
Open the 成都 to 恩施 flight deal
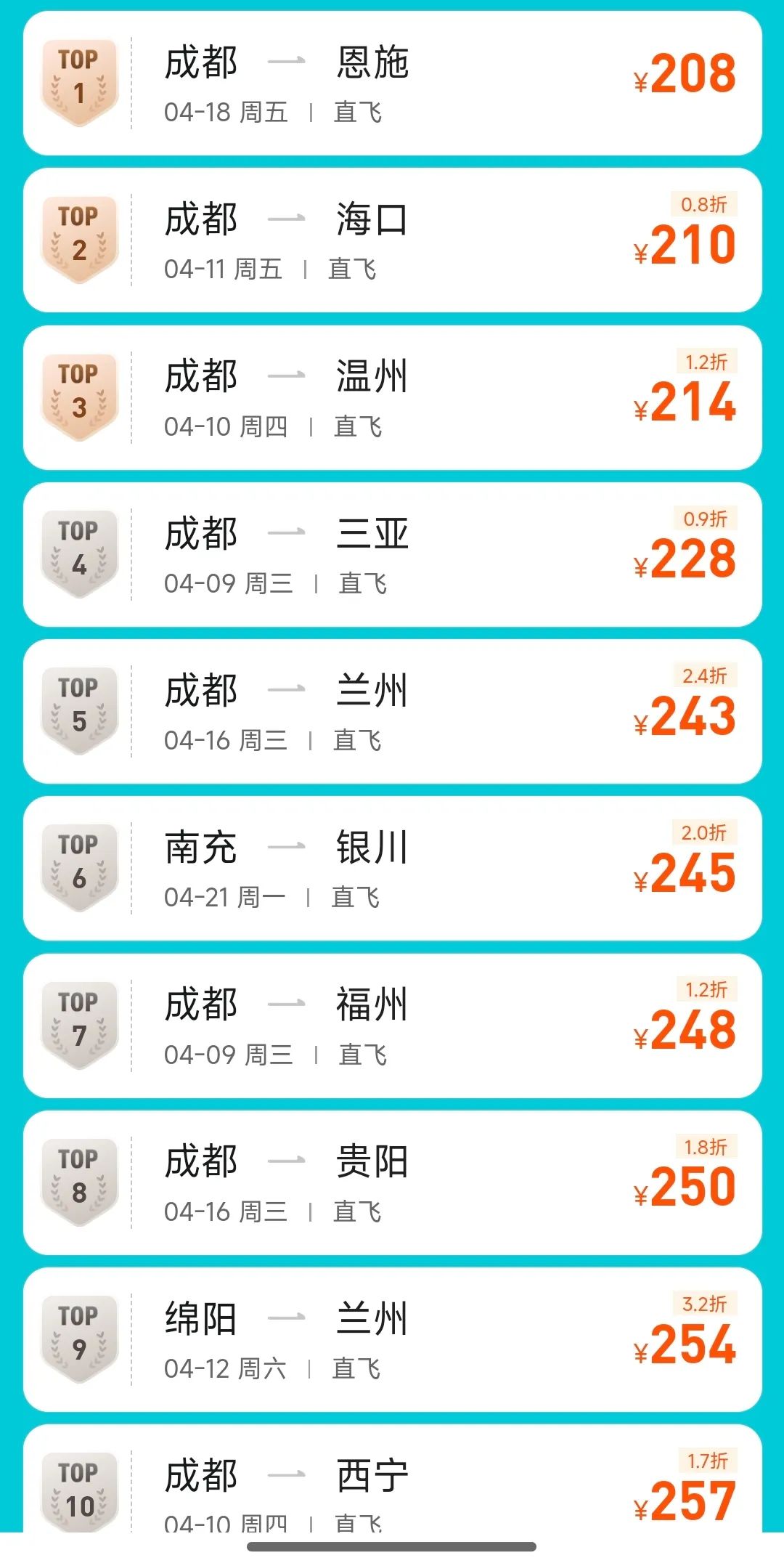(x=392, y=83)
